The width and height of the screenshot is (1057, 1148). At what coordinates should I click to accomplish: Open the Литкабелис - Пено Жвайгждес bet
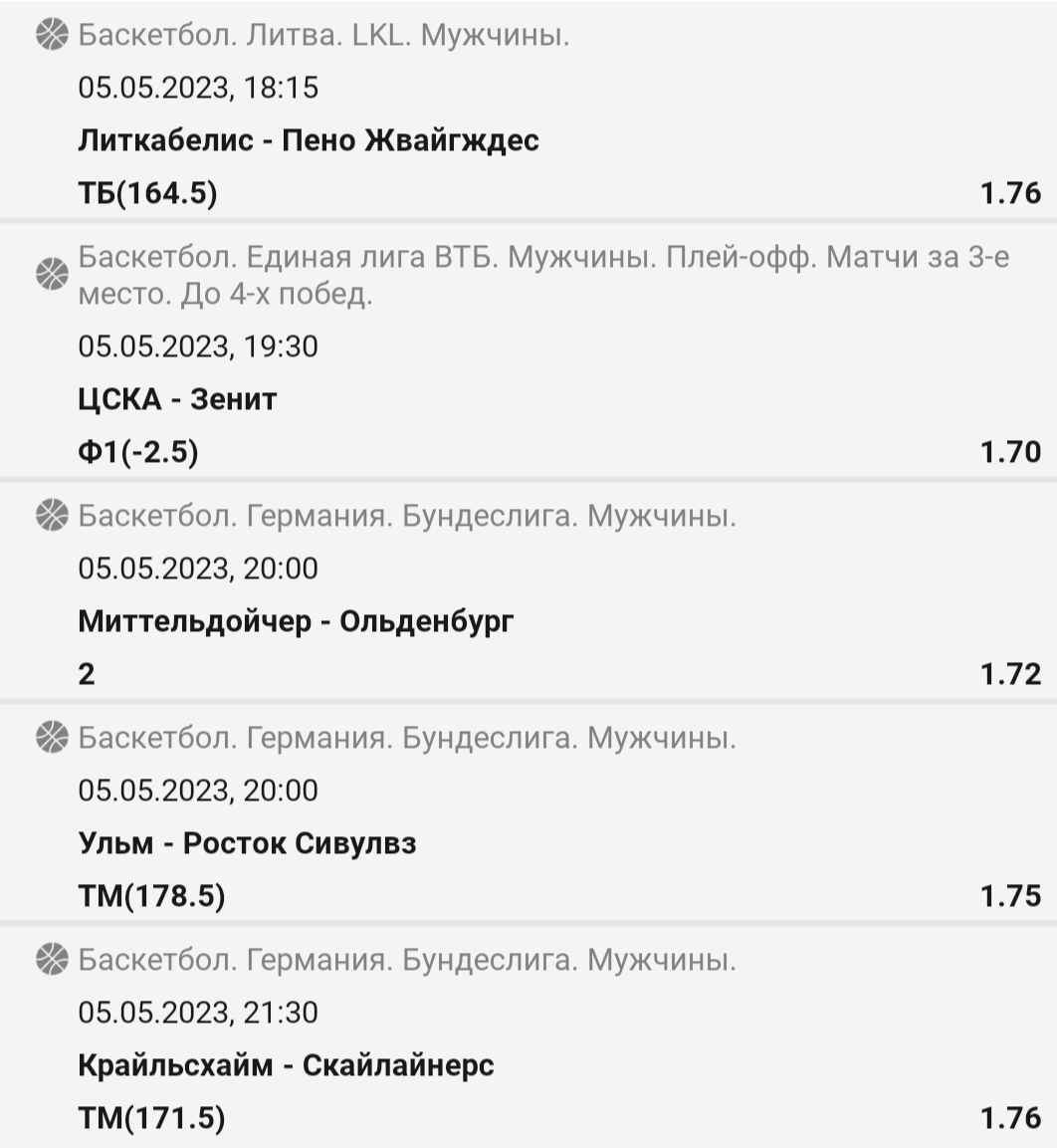pos(309,140)
